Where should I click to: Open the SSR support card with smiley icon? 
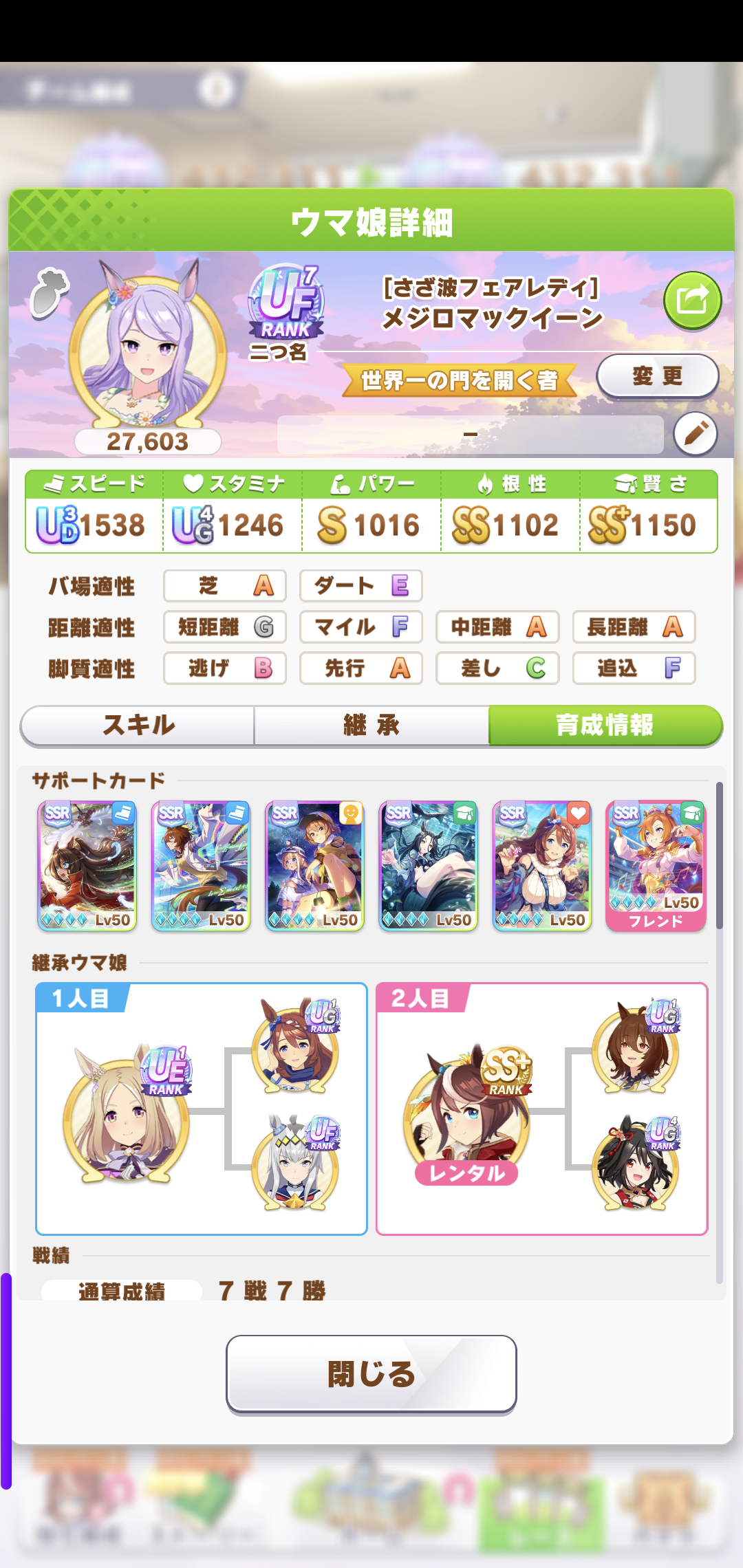314,865
